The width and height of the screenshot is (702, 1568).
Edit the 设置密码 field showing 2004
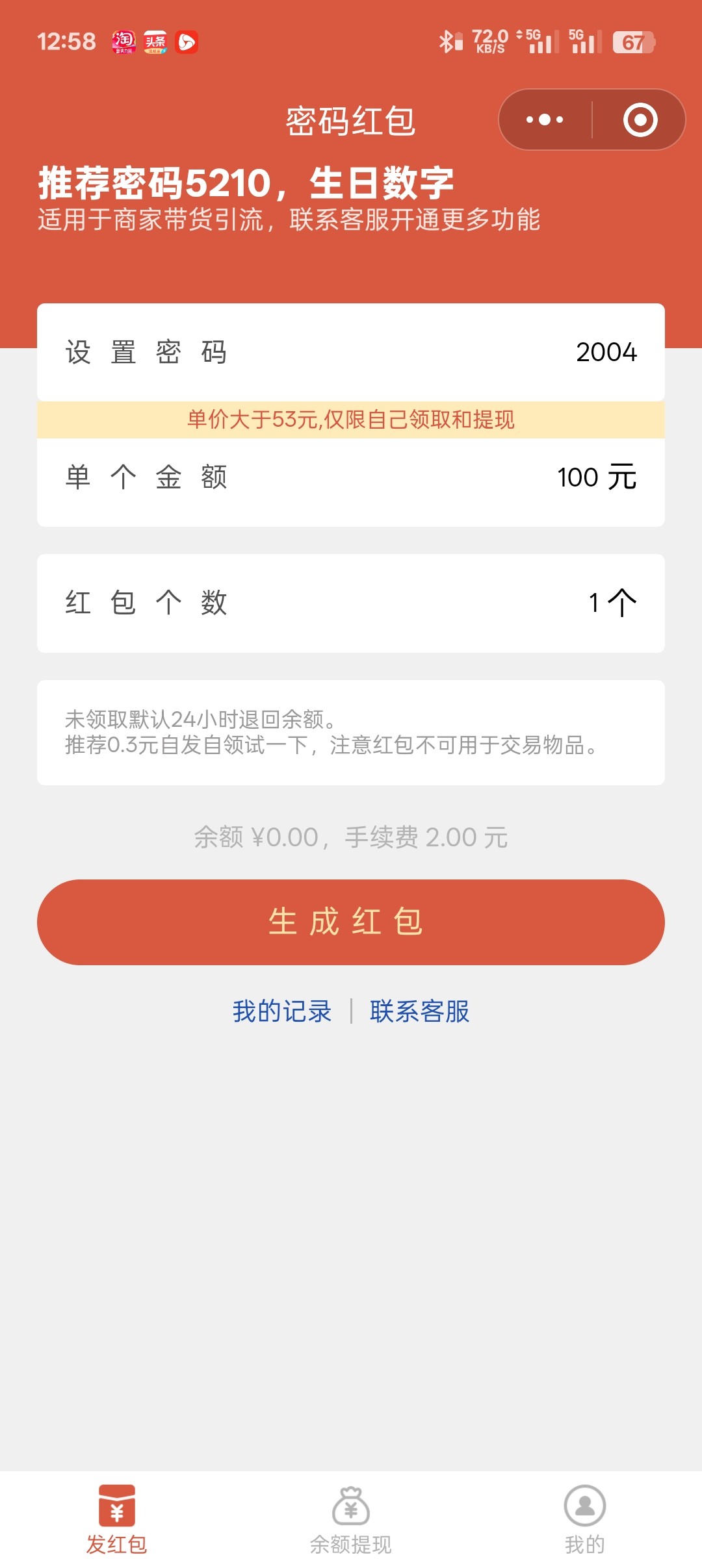point(351,352)
